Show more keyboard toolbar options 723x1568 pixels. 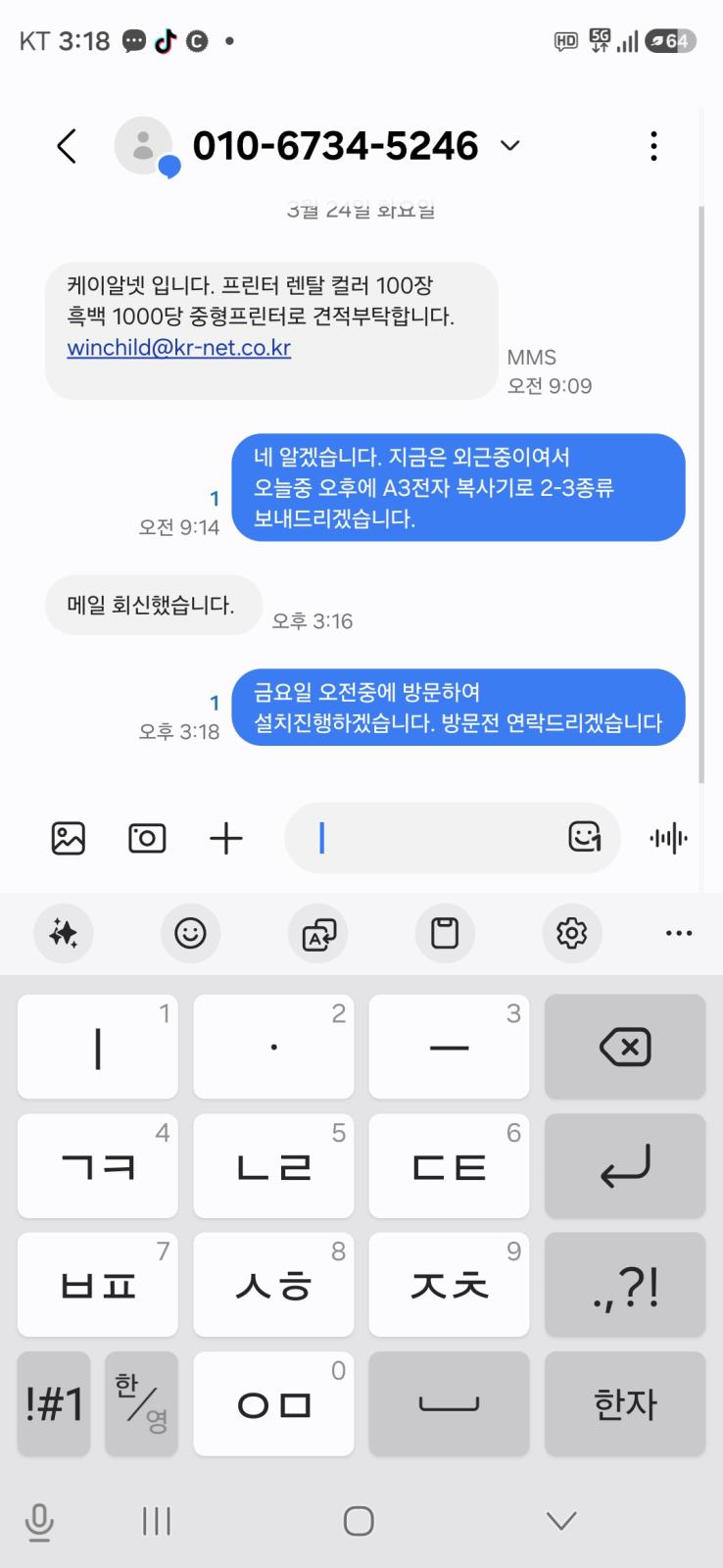(x=679, y=933)
